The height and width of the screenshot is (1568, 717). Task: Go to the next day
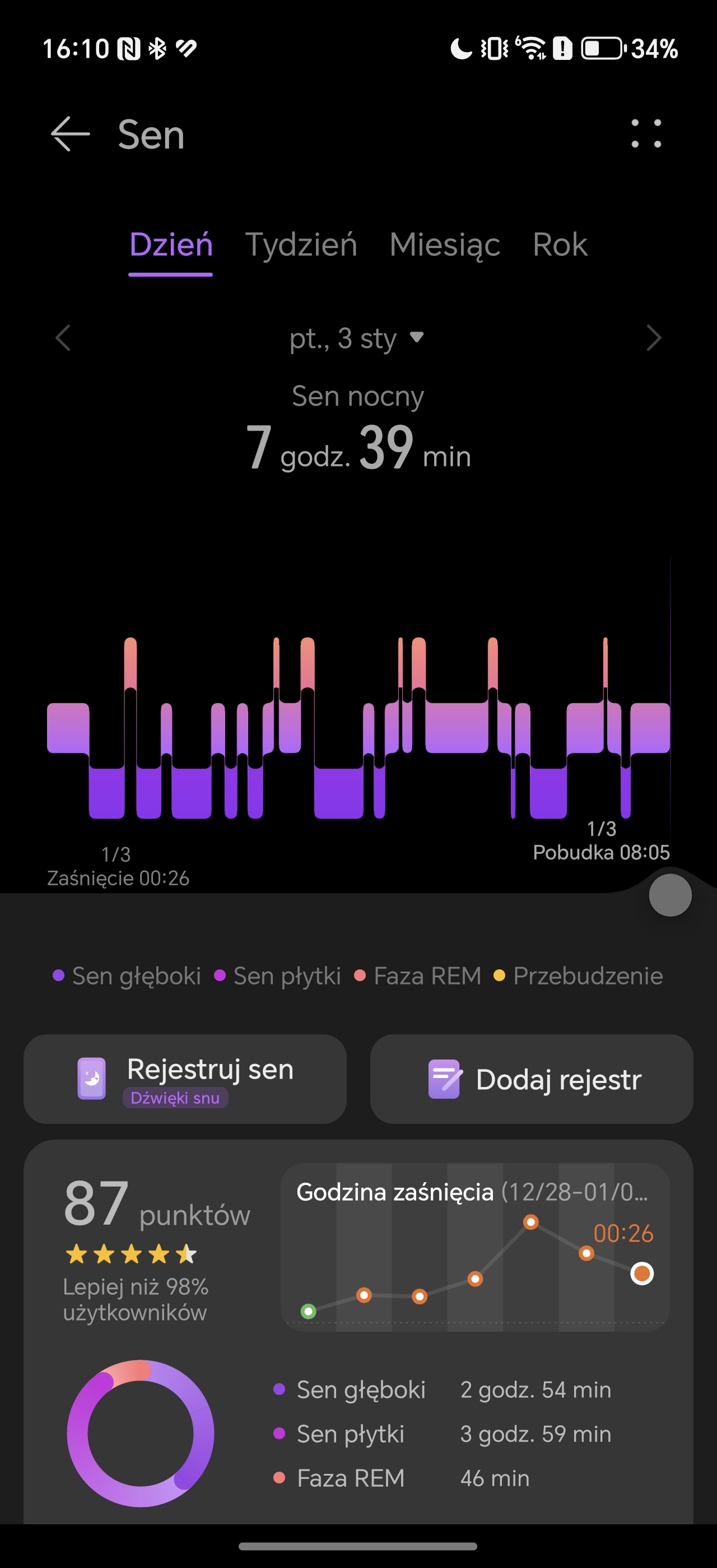pyautogui.click(x=653, y=338)
